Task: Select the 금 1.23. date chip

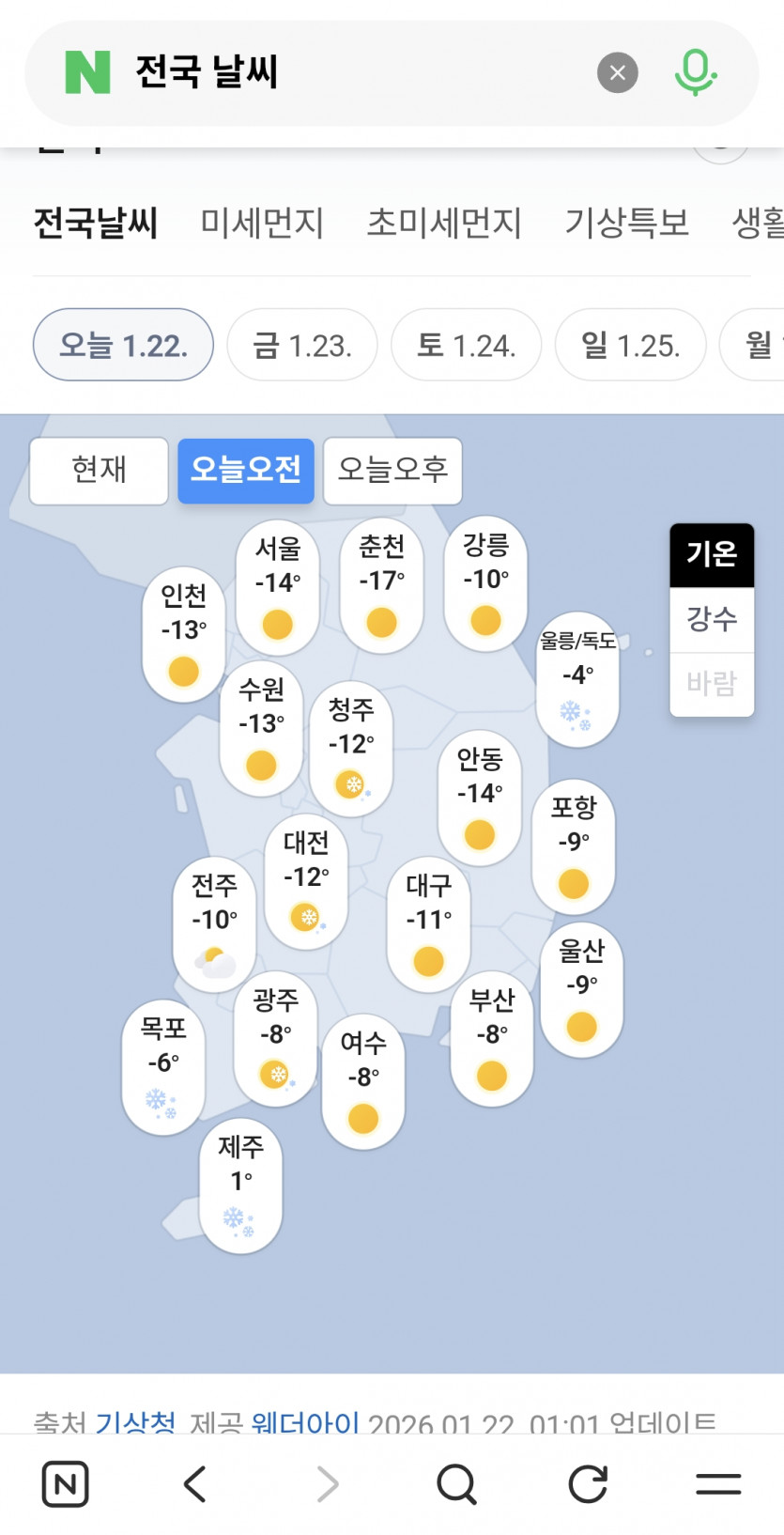Action: 302,346
